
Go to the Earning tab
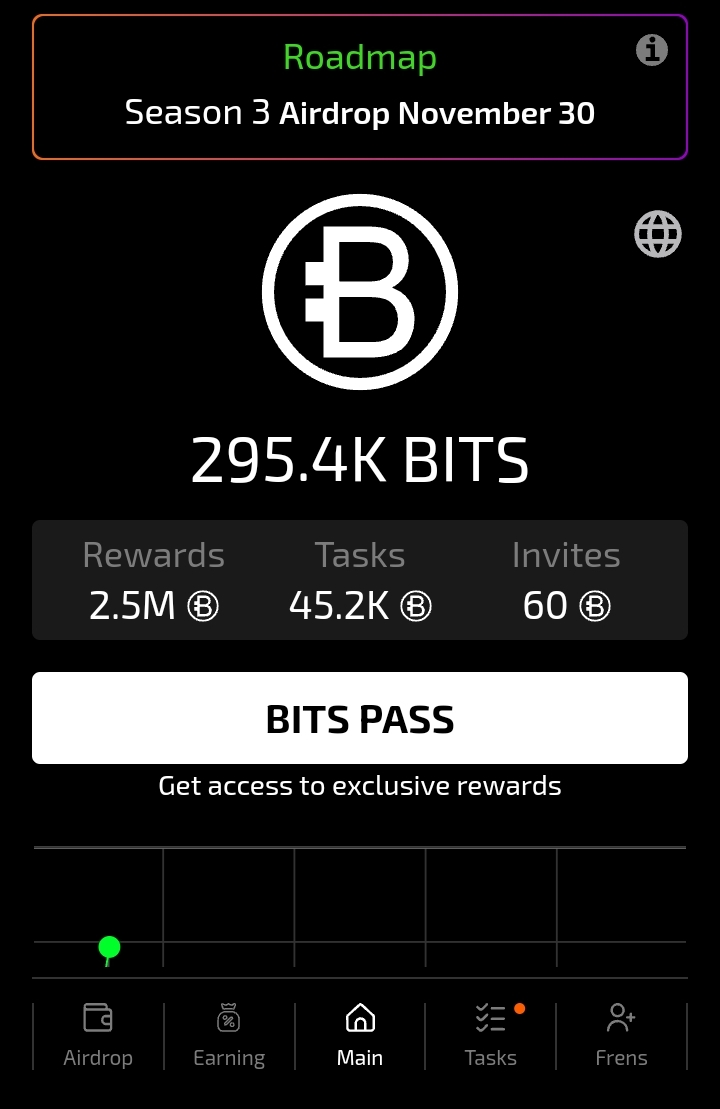[x=229, y=1036]
